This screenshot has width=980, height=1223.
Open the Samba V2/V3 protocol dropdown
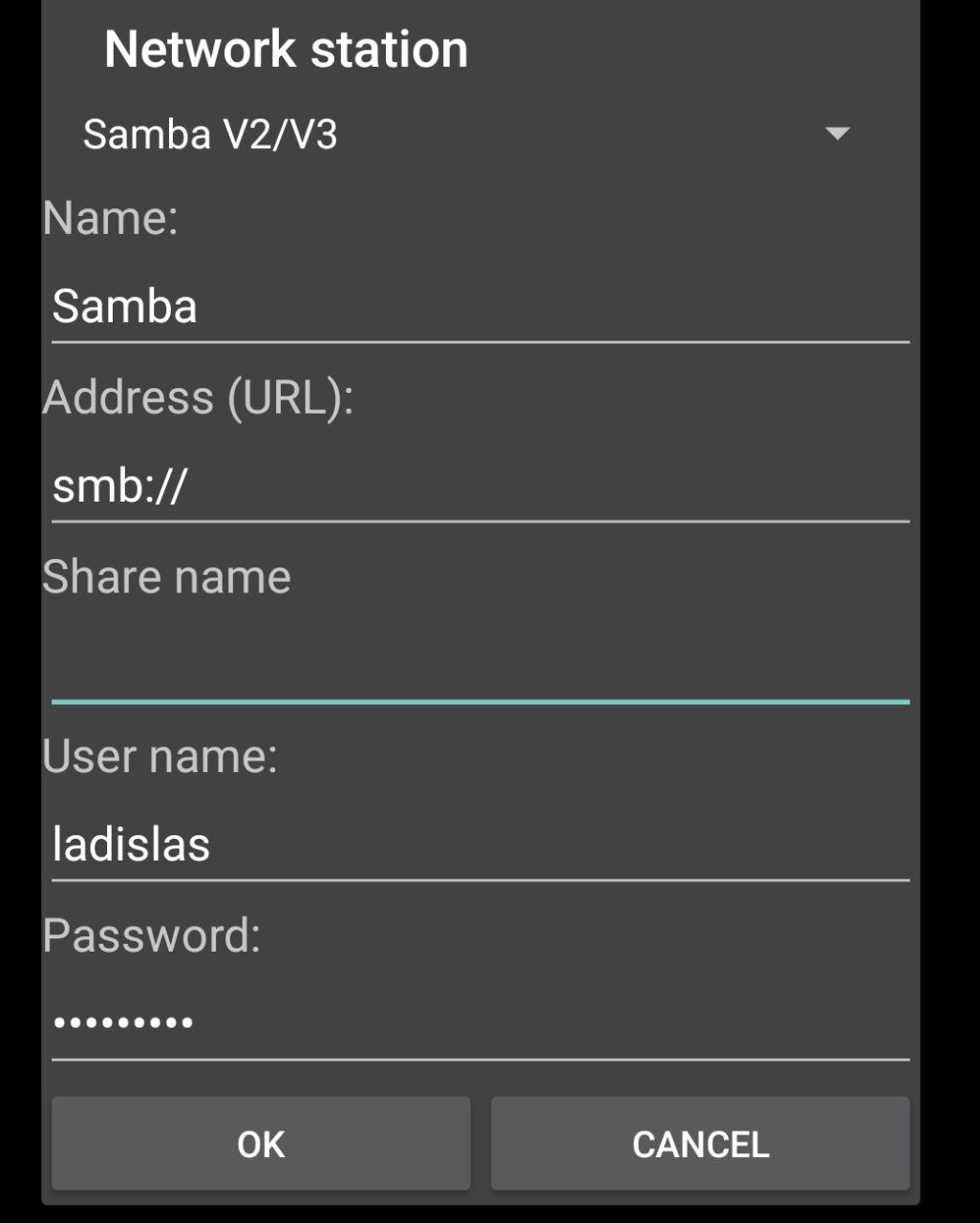coord(466,134)
